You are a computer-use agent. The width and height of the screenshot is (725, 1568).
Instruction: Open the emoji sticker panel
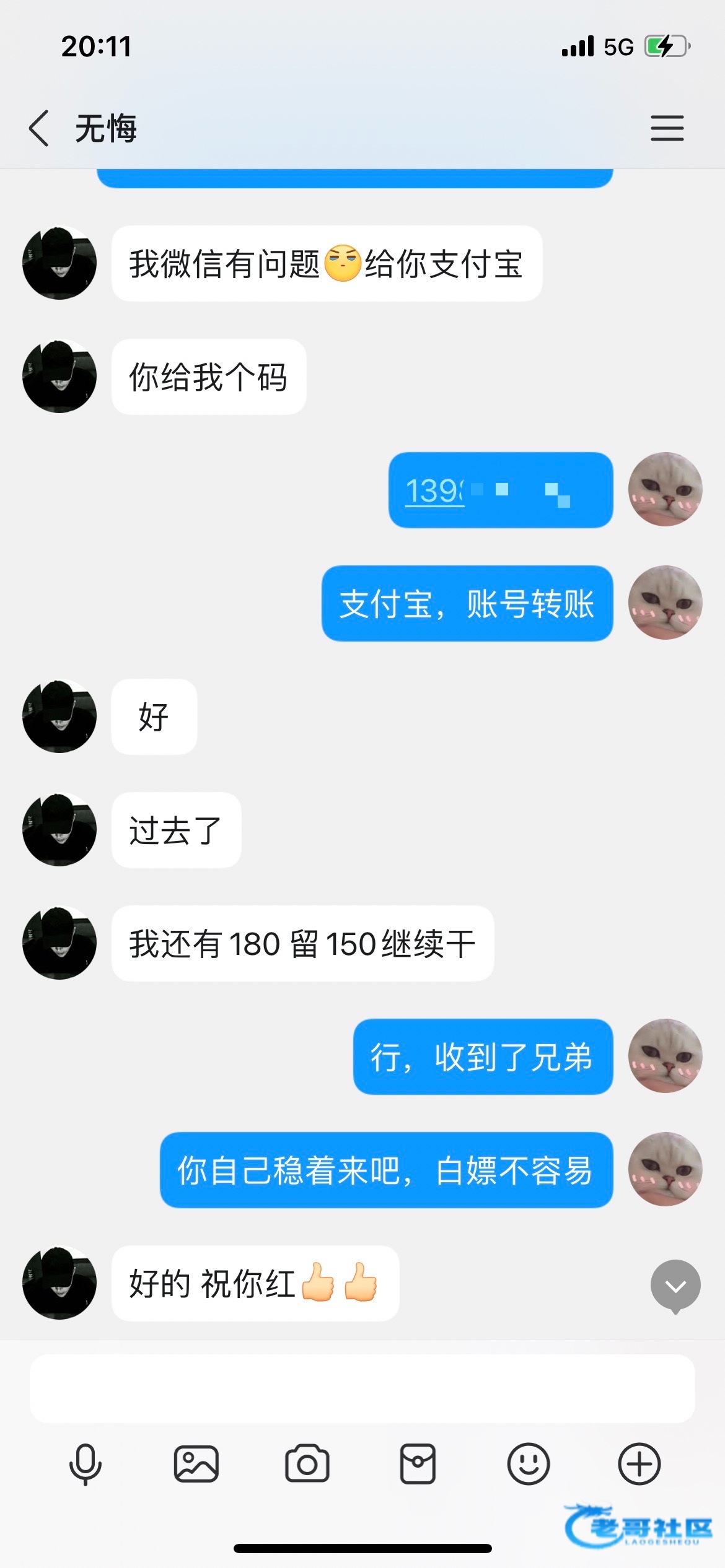click(x=528, y=1464)
